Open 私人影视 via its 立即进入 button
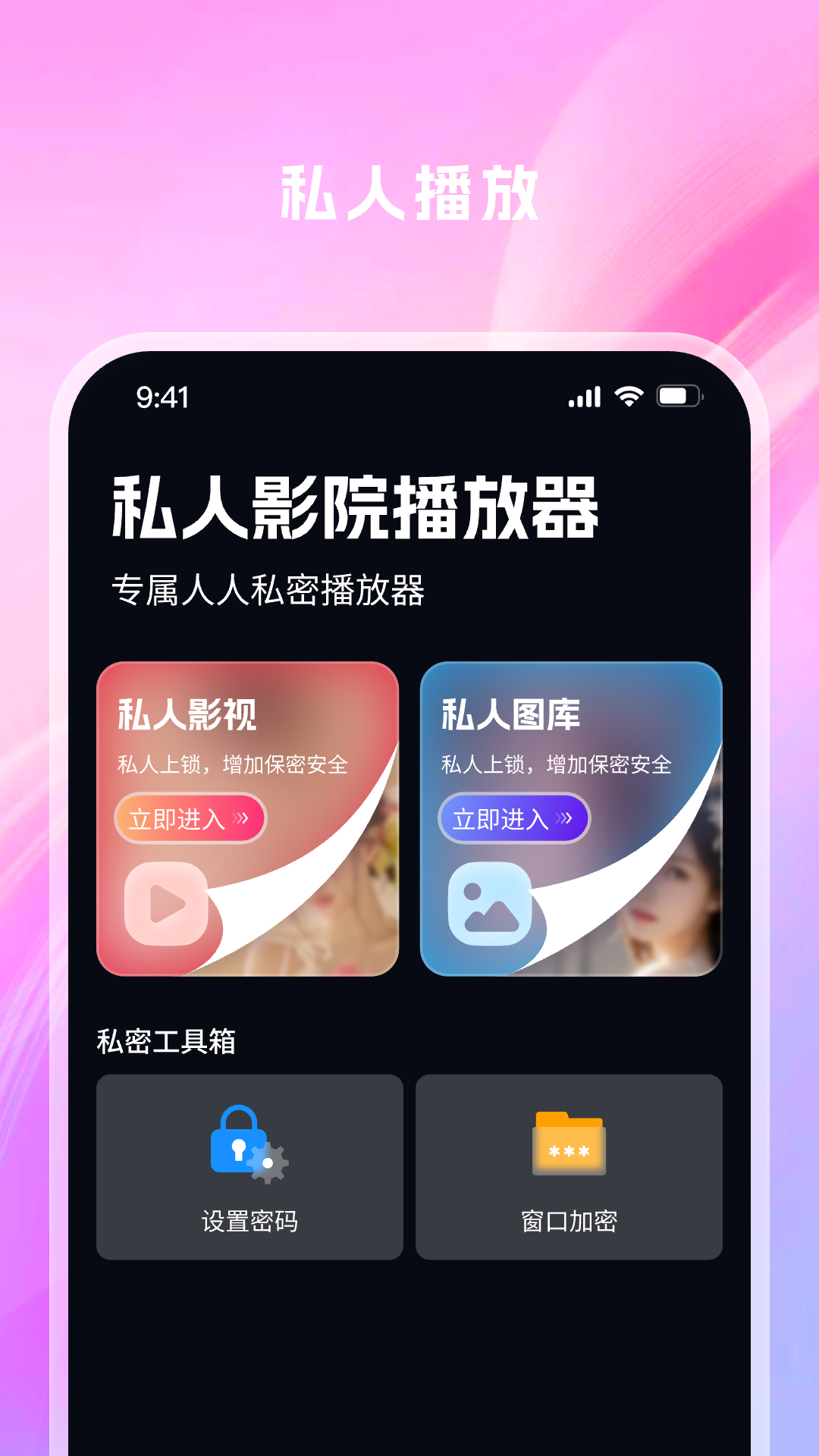Screen dimensions: 819x1456 (188, 819)
